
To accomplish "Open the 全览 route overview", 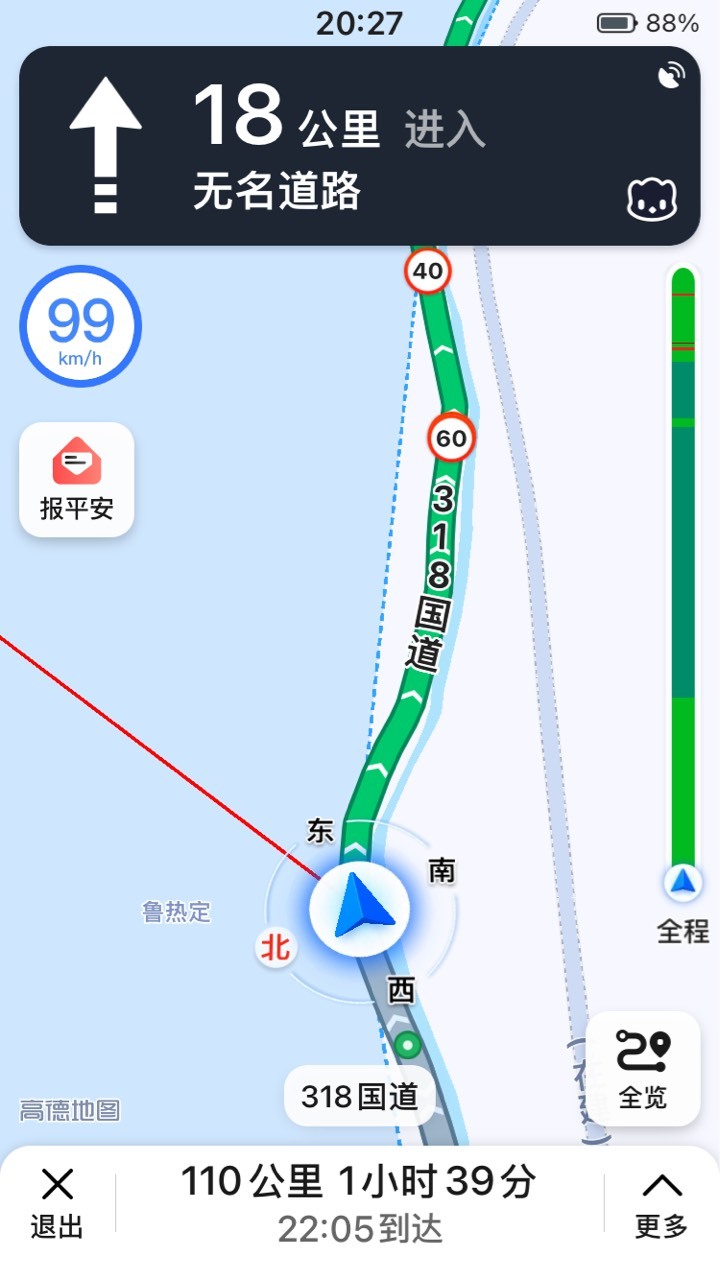I will coord(643,1069).
